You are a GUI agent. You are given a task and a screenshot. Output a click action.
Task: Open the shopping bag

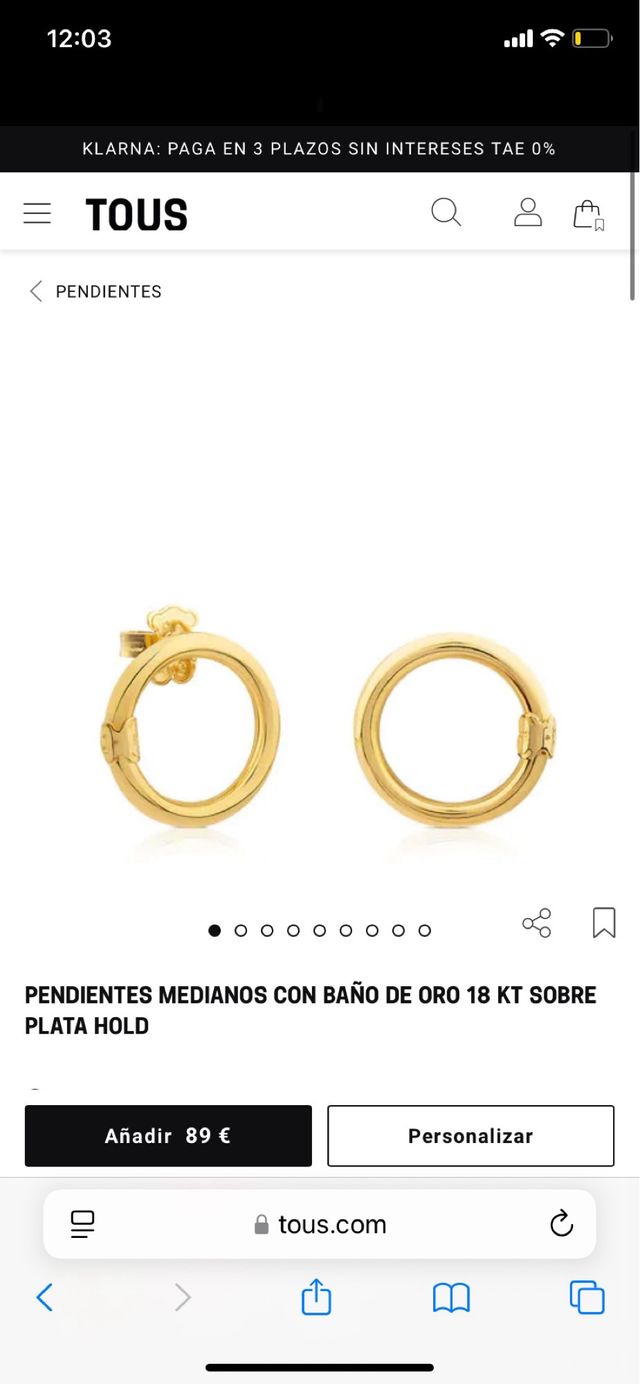(588, 214)
